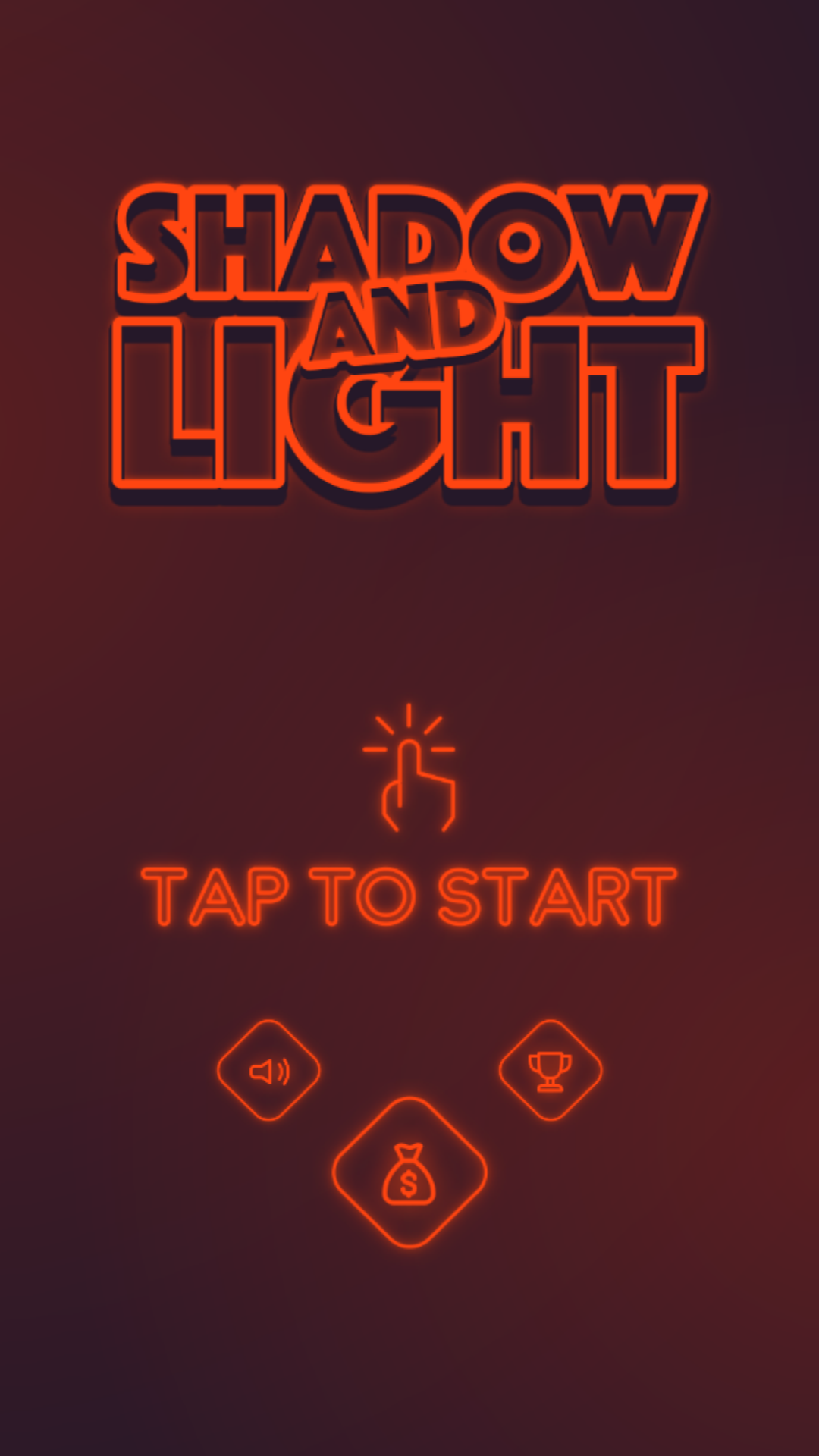Open the trophy leaderboard

pos(551,1070)
